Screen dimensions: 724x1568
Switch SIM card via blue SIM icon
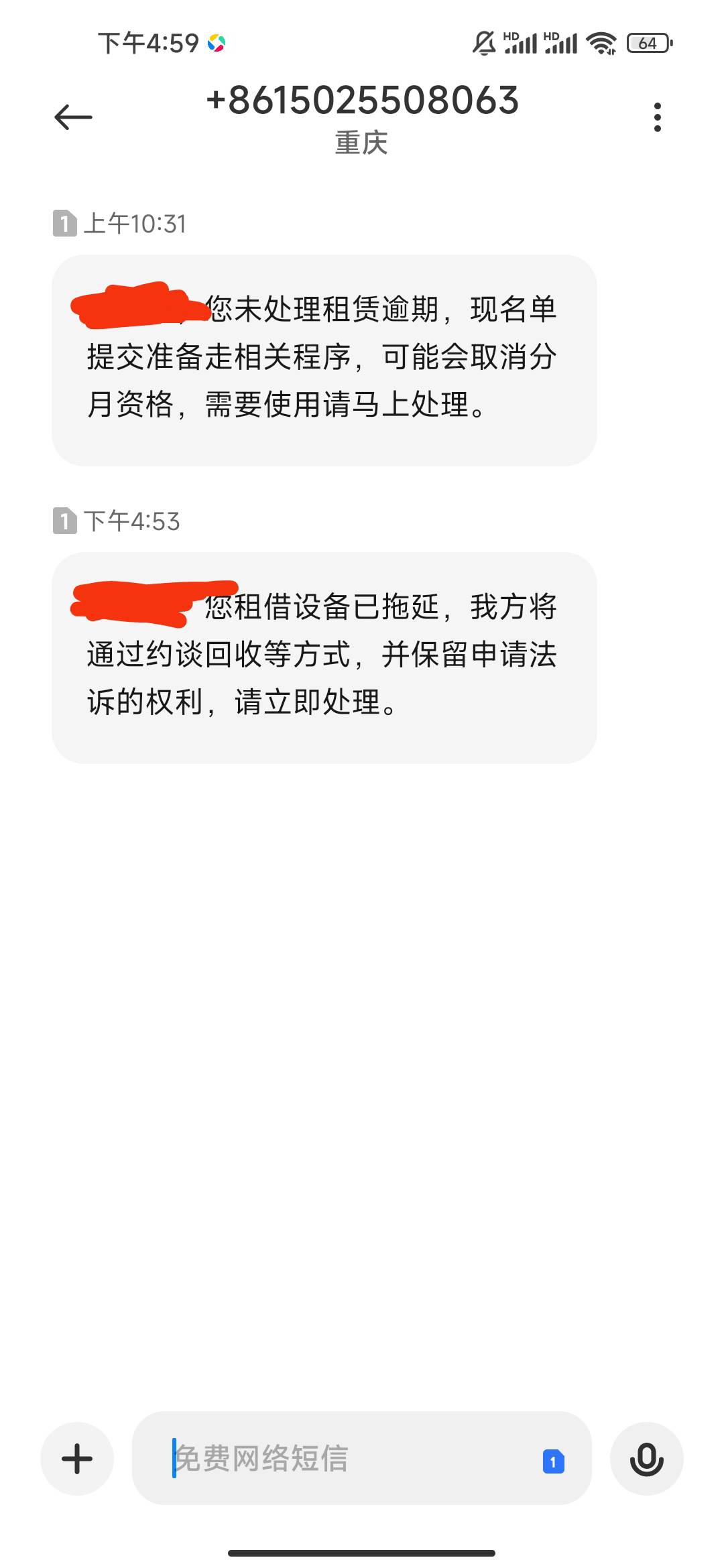[553, 1461]
